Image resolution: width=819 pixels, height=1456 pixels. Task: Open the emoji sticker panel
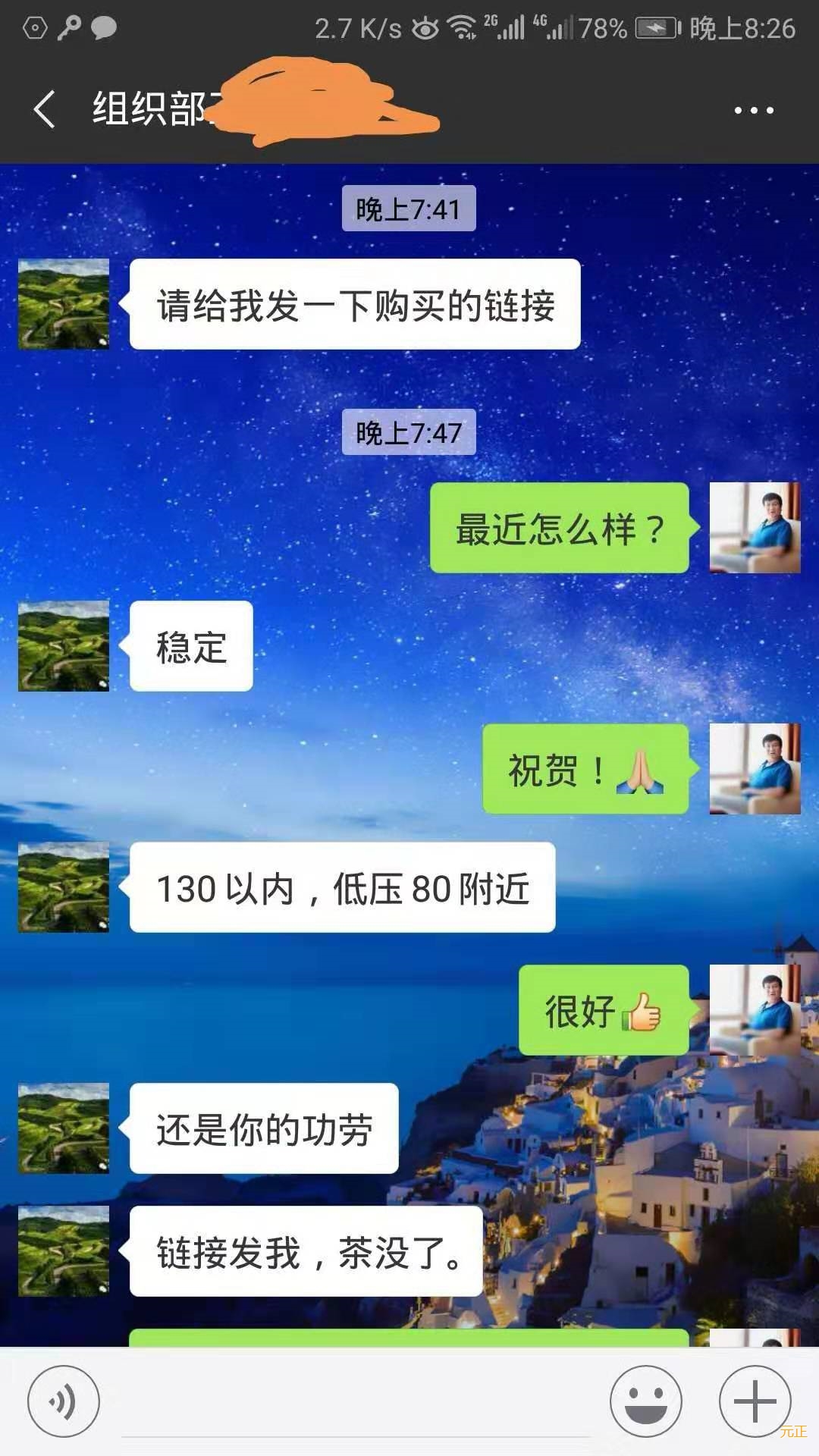645,1401
